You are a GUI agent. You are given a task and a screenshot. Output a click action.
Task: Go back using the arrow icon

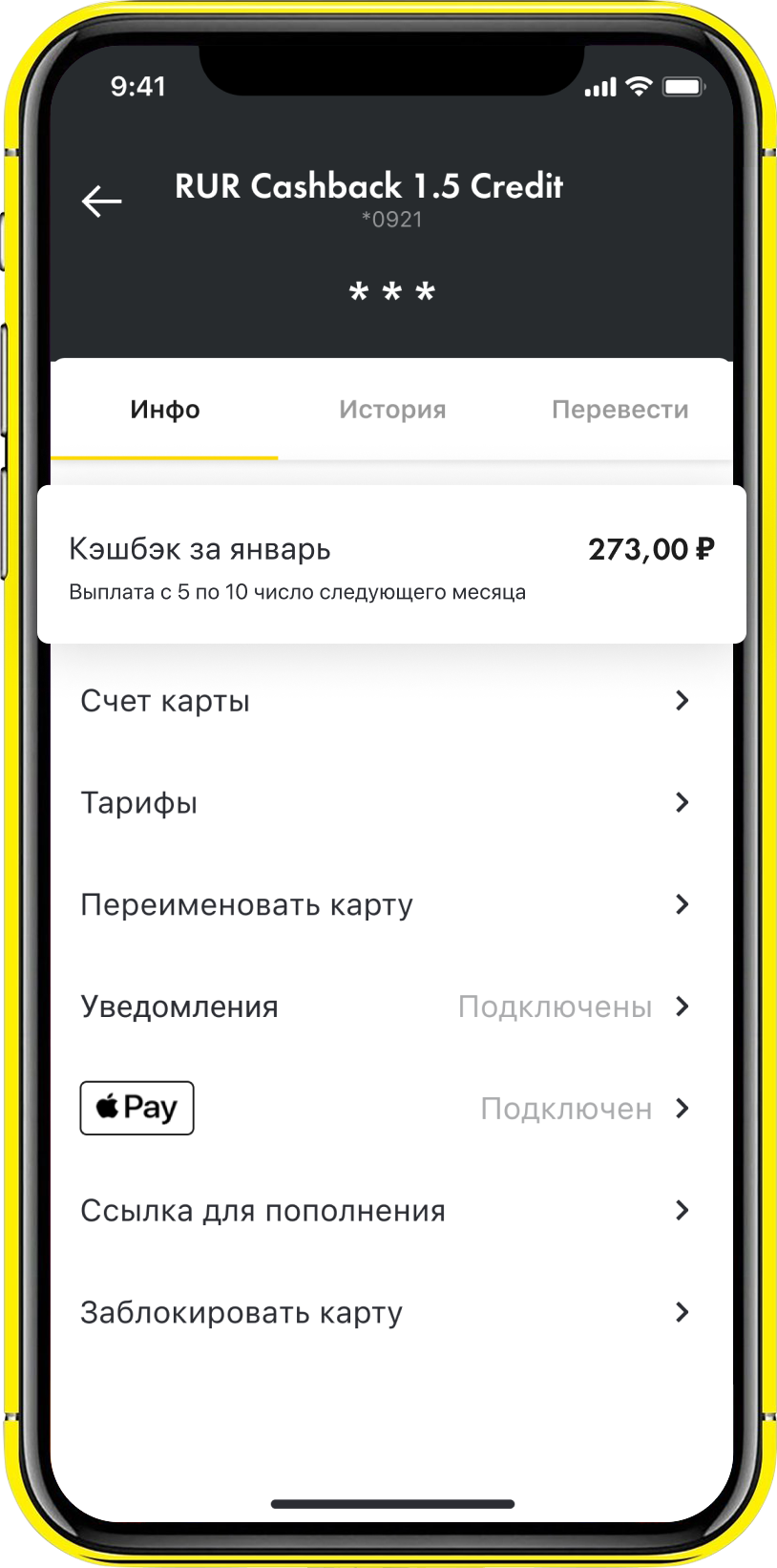click(101, 201)
